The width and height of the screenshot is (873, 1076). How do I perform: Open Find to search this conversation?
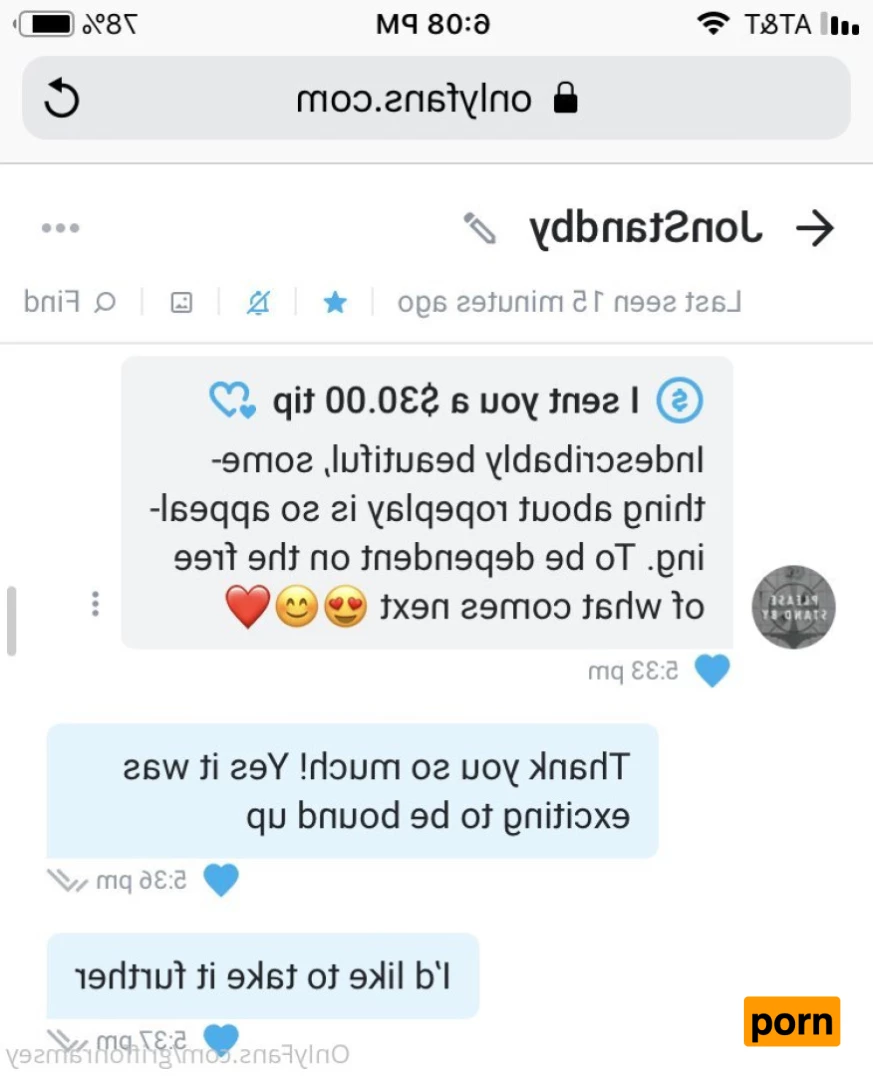(70, 302)
